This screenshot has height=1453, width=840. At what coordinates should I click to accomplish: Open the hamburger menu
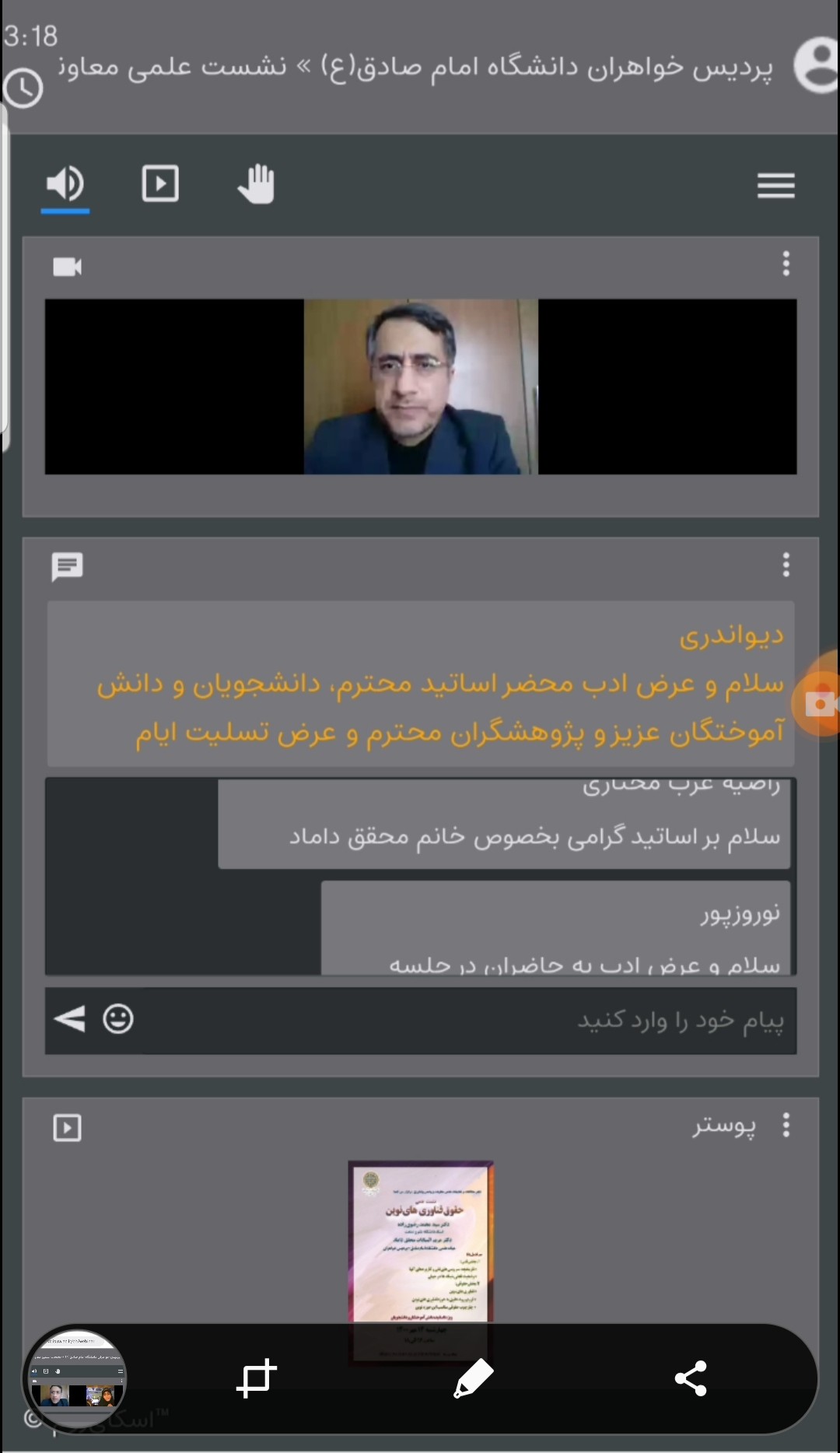click(x=775, y=185)
